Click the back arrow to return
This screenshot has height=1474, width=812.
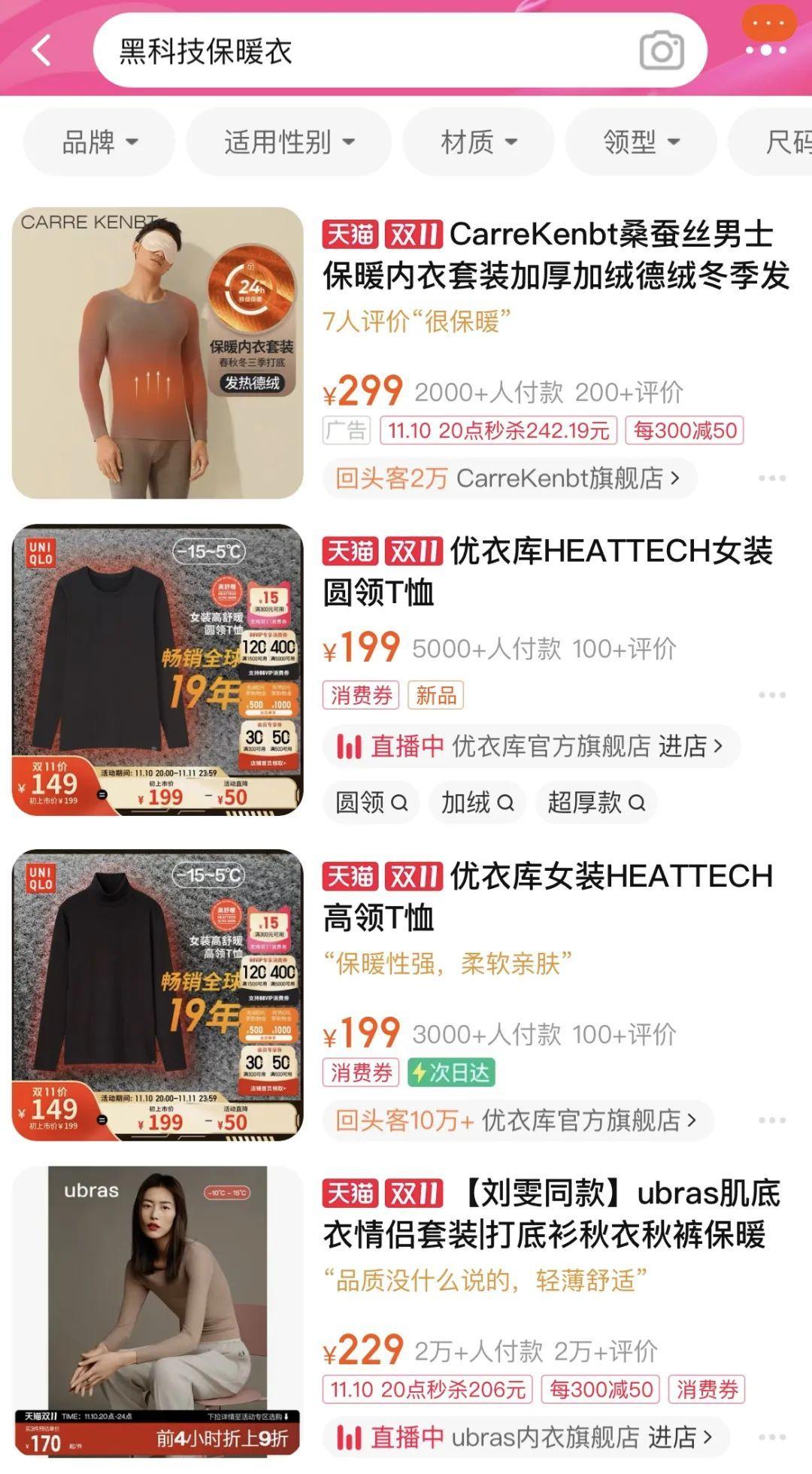pos(41,51)
